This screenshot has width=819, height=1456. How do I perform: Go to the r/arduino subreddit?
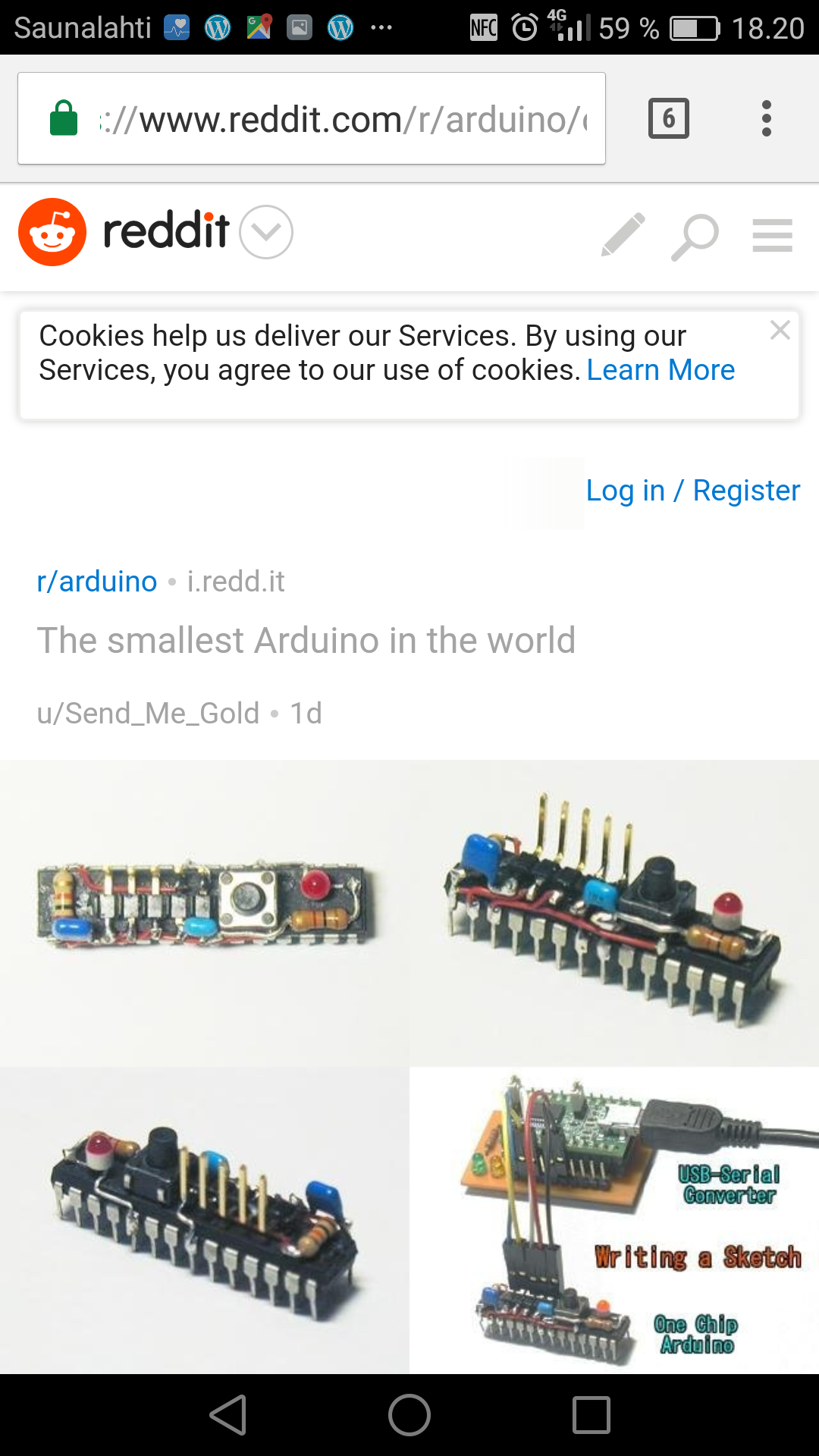pos(97,582)
